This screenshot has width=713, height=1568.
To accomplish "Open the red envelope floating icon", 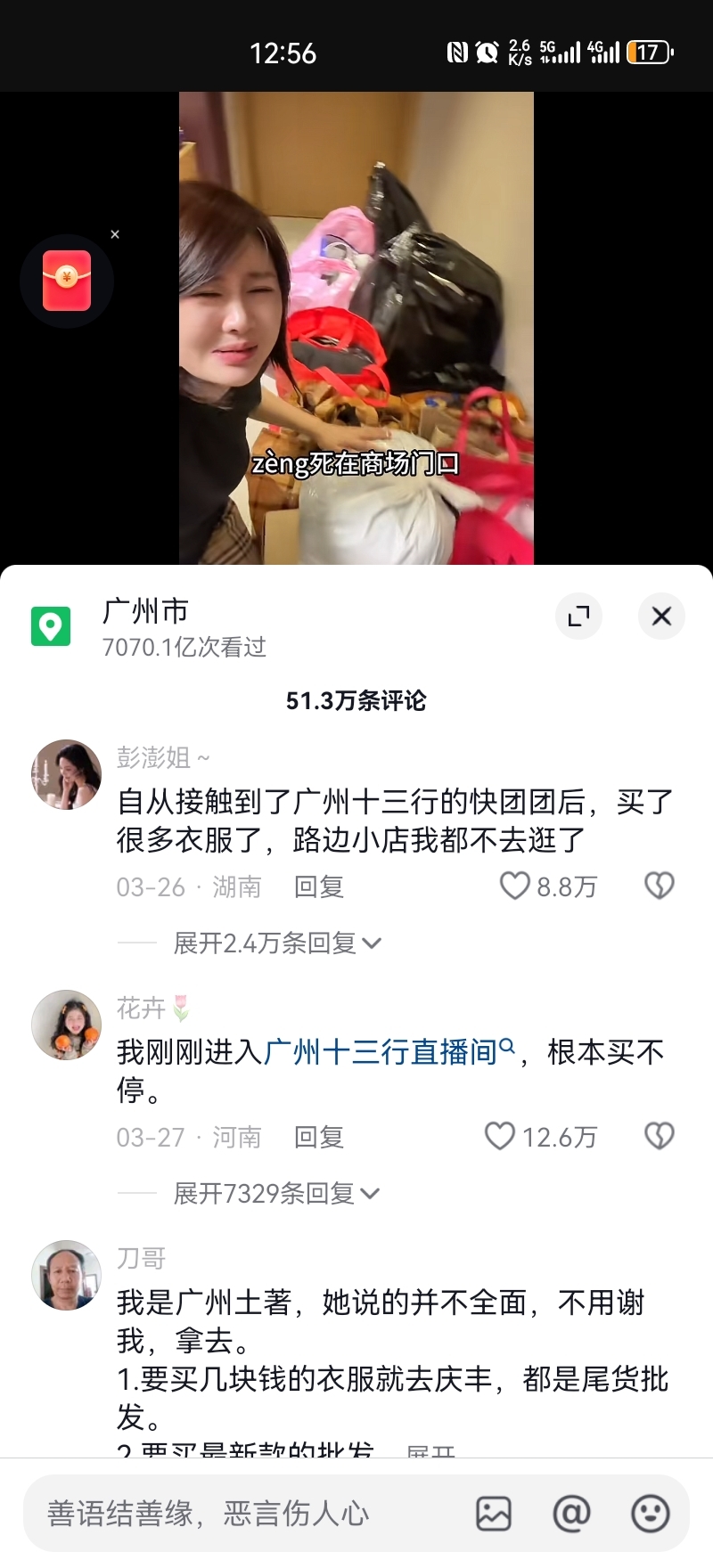I will (67, 280).
